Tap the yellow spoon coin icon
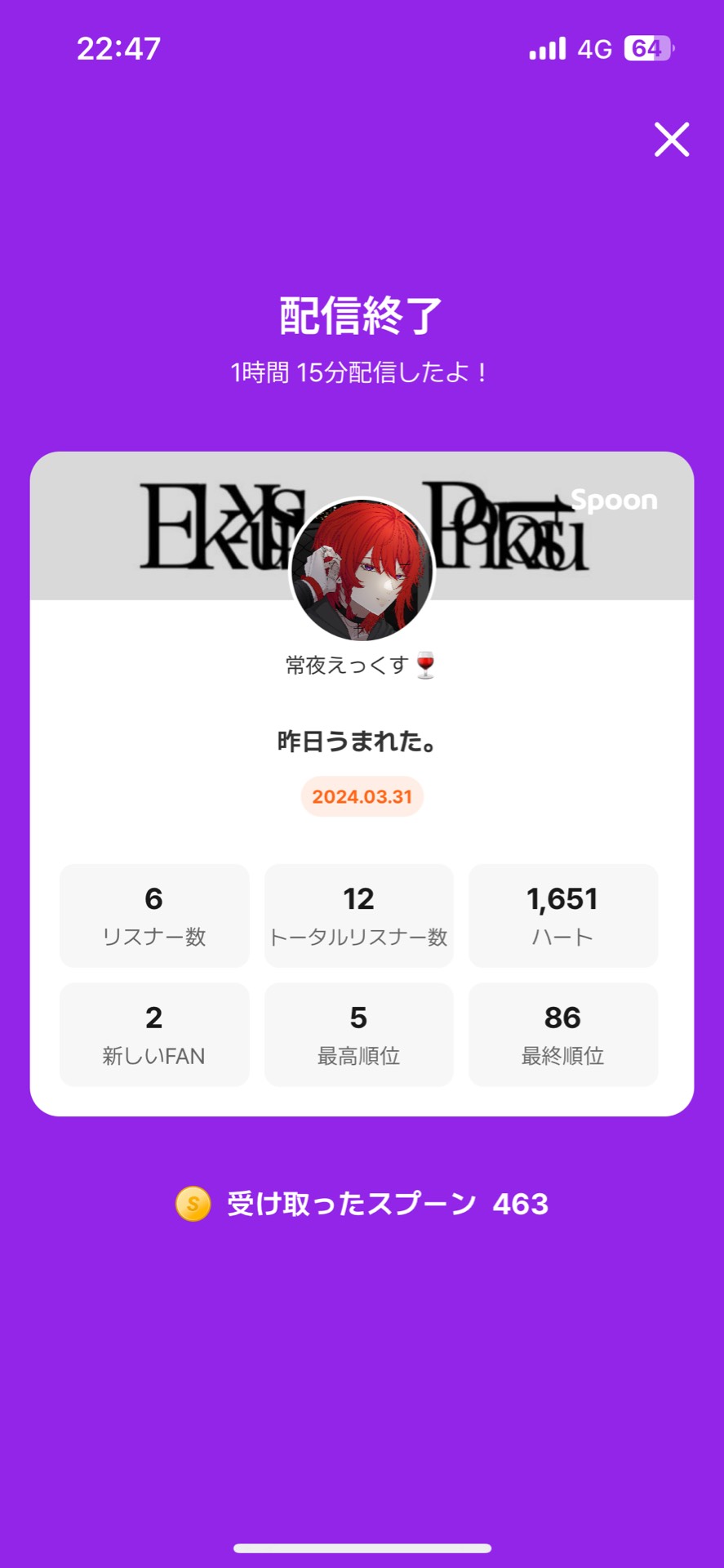The height and width of the screenshot is (1568, 724). click(x=193, y=1203)
